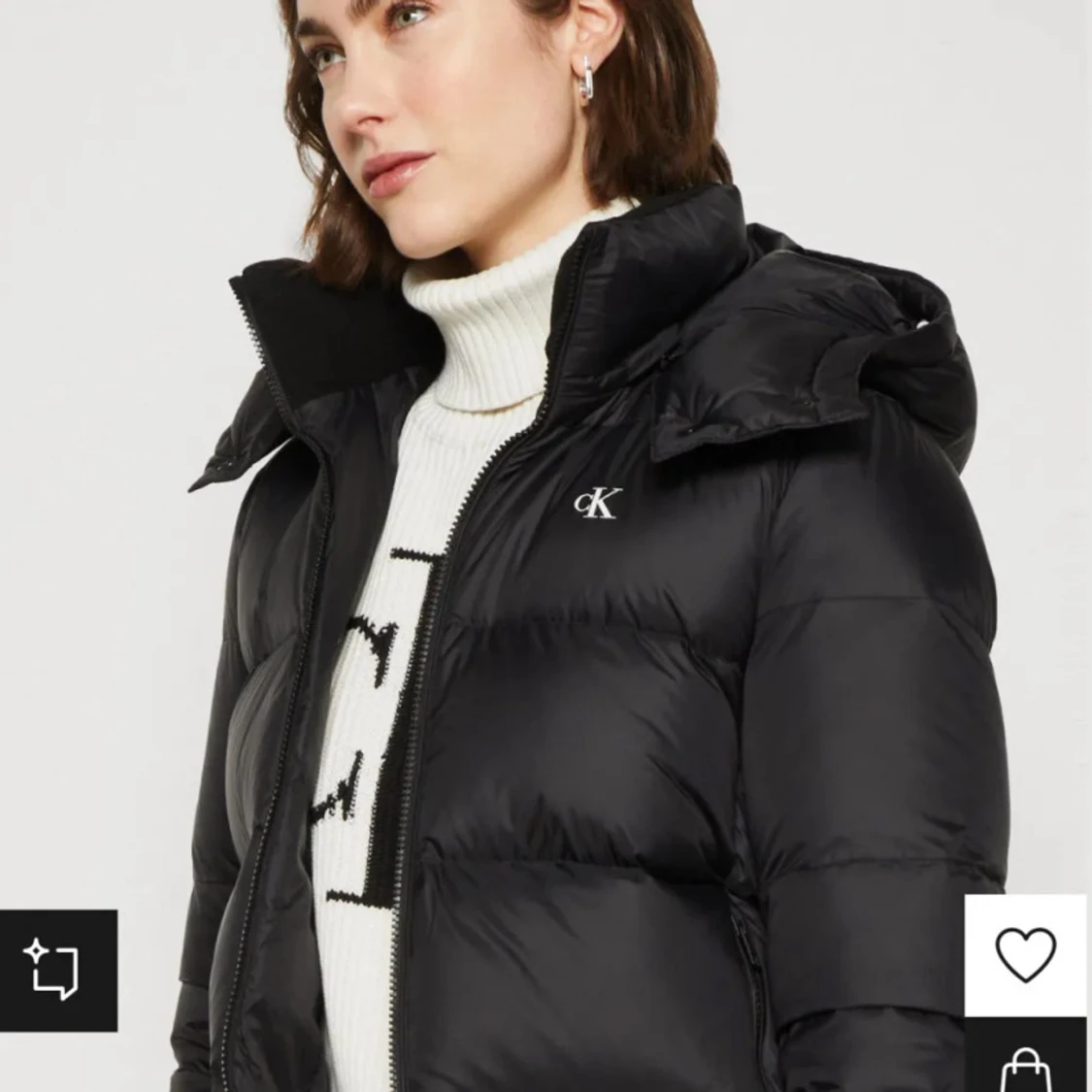Tap the shopping bag button
1092x1092 pixels.
click(1025, 1063)
